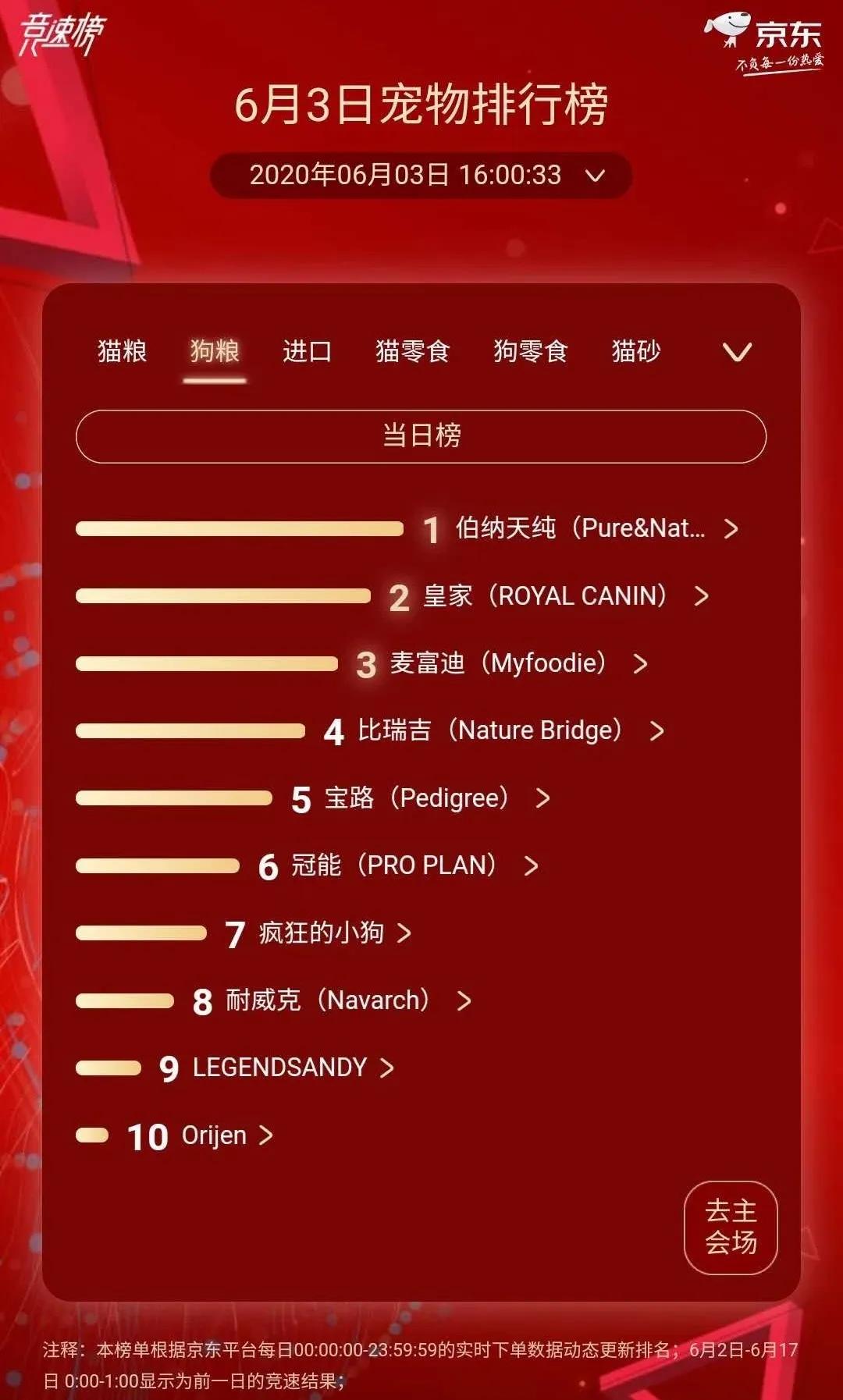Screen dimensions: 843x1400
Task: Open the 伯纳天纯 brand ranked first
Action: [x=581, y=528]
